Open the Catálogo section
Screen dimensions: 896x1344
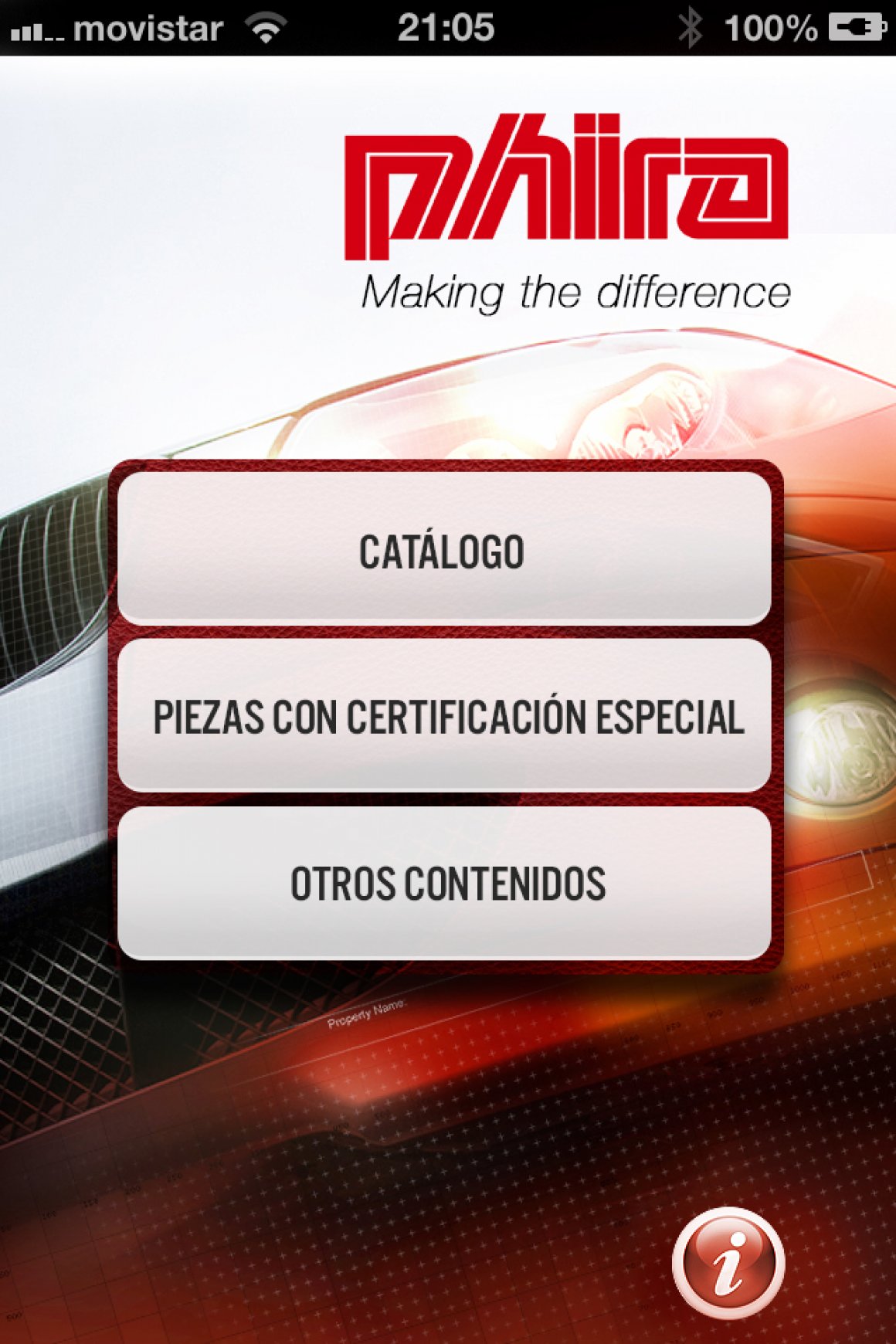pos(444,550)
